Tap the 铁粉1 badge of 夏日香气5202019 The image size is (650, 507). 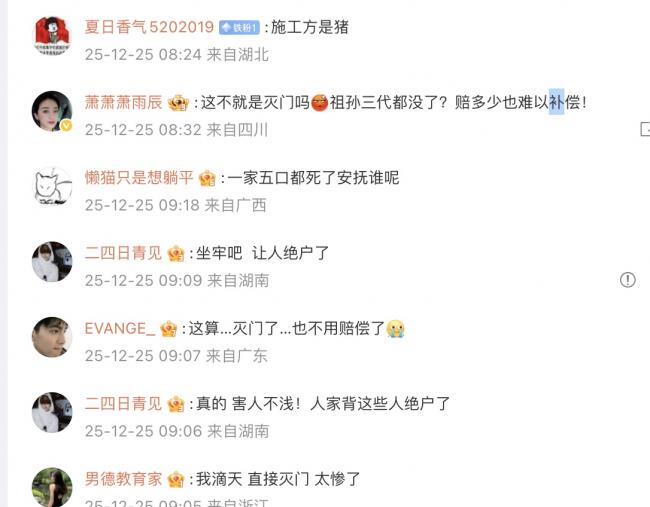point(240,28)
